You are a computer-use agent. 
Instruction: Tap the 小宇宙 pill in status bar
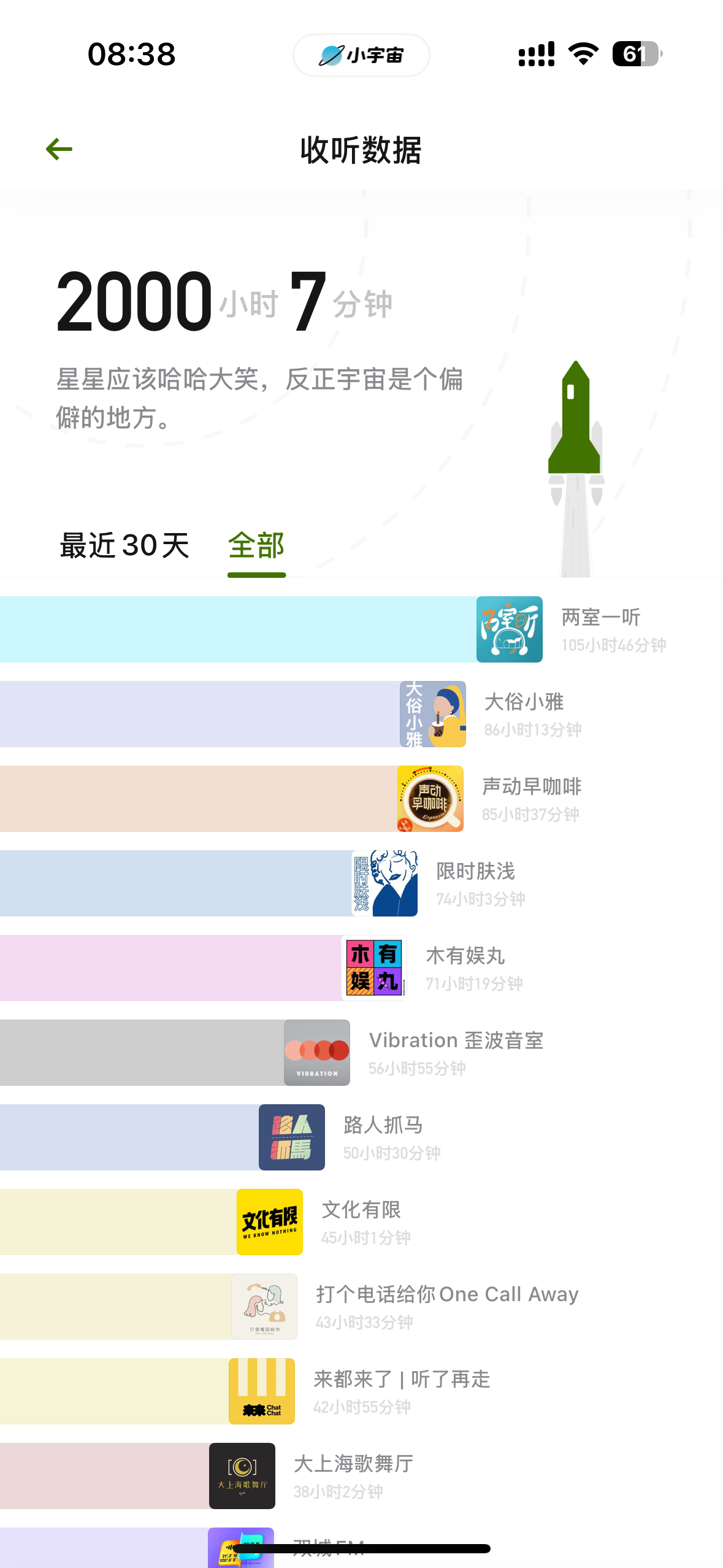click(361, 55)
